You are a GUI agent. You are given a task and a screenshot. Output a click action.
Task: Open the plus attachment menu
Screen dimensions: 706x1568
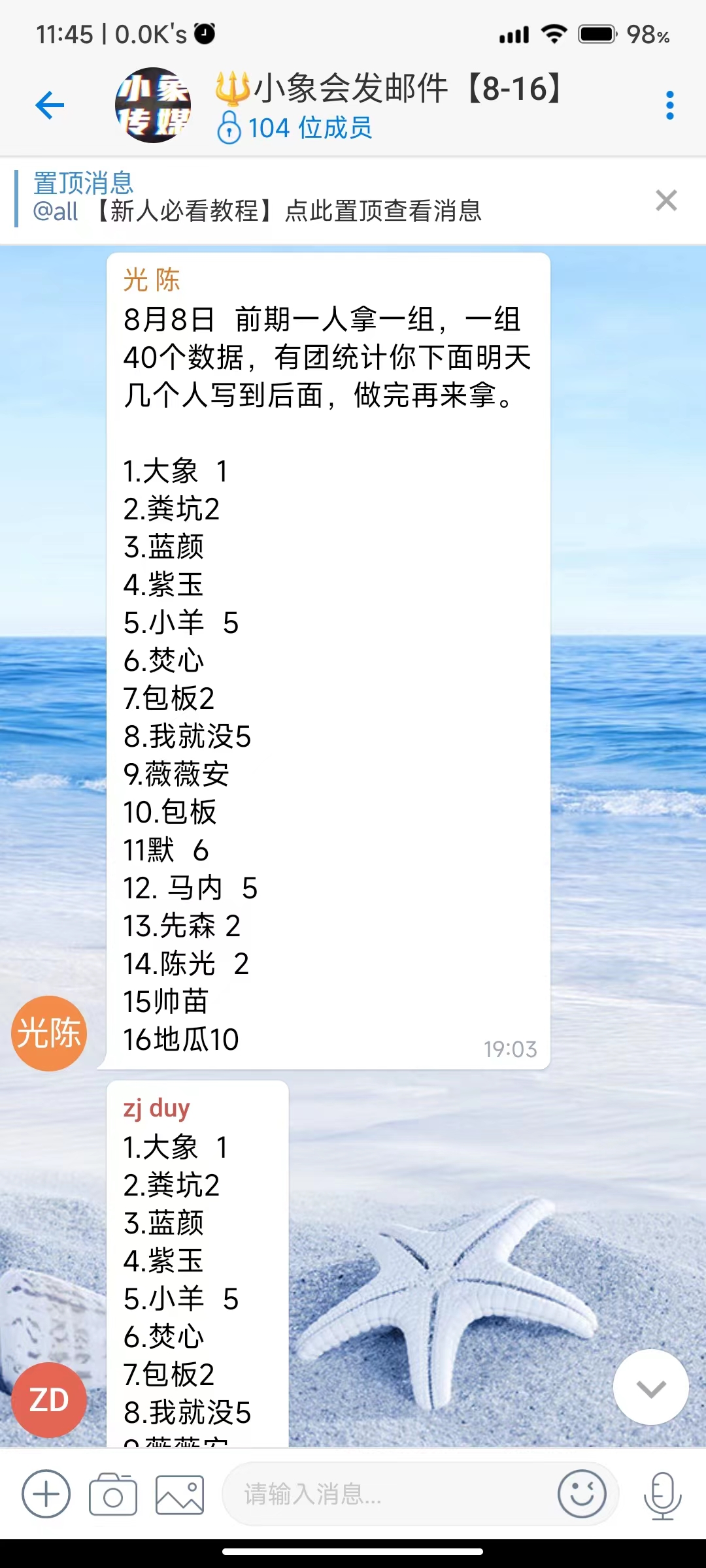coord(46,1494)
